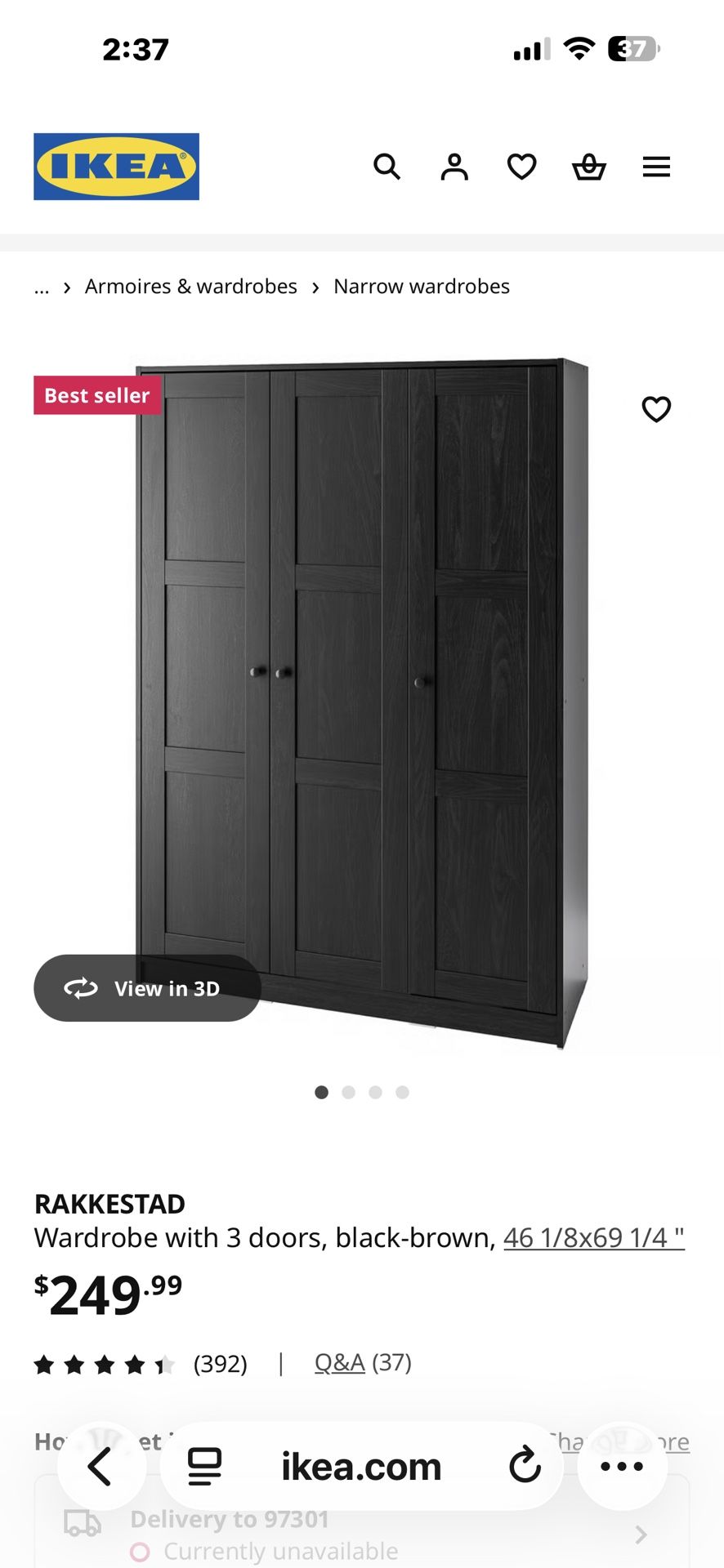The height and width of the screenshot is (1568, 724).
Task: Tap the ikea.com address bar
Action: point(362,1466)
